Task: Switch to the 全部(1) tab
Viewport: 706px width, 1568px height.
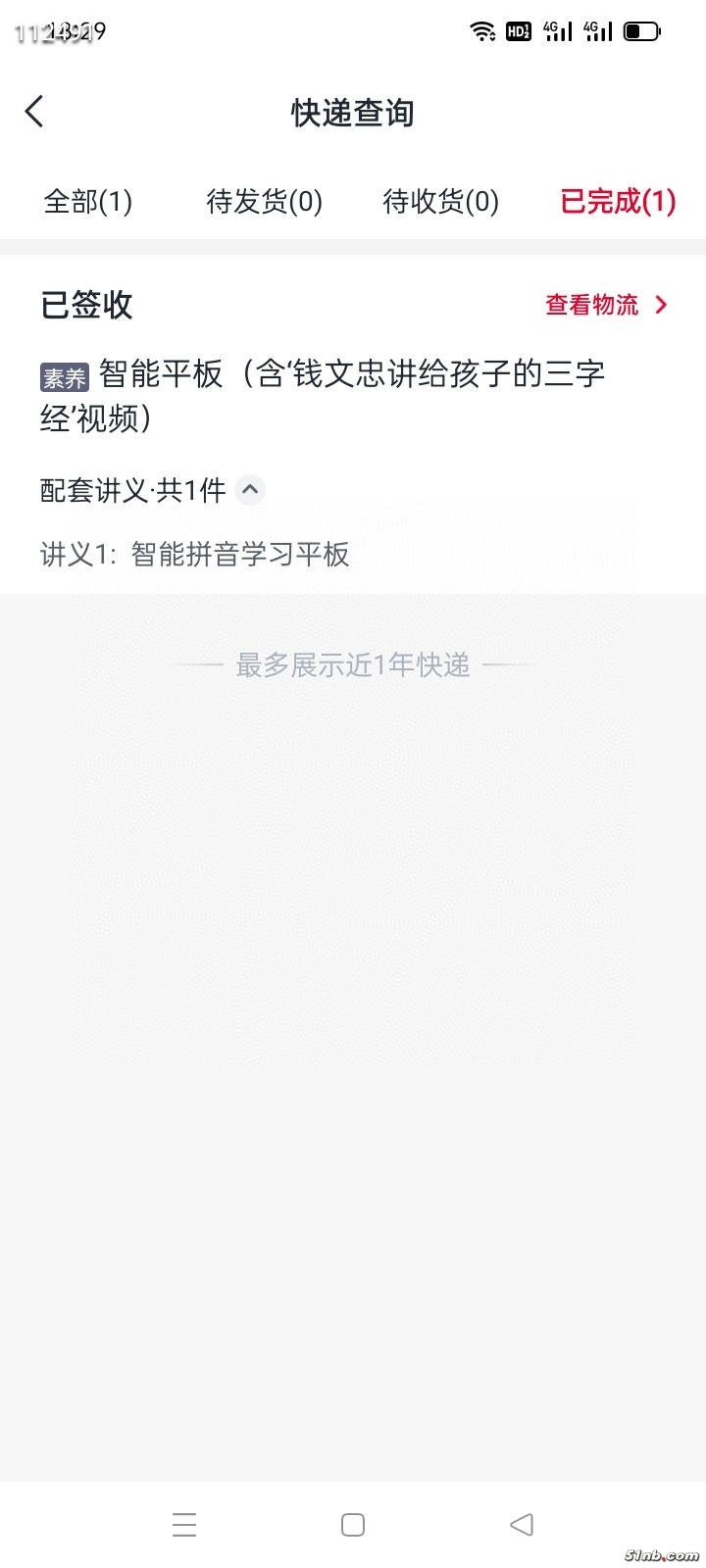Action: pyautogui.click(x=88, y=202)
